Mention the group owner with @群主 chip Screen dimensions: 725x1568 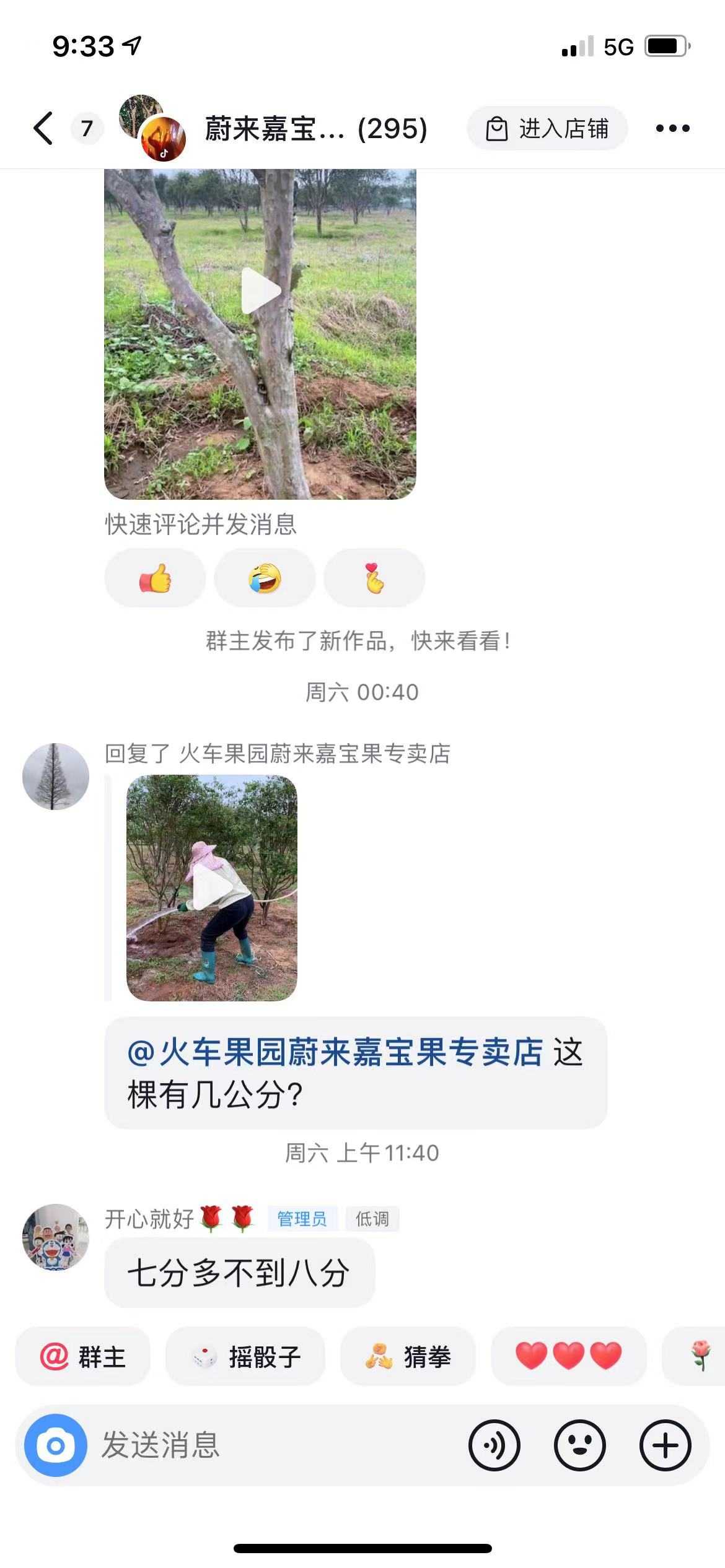coord(83,1357)
